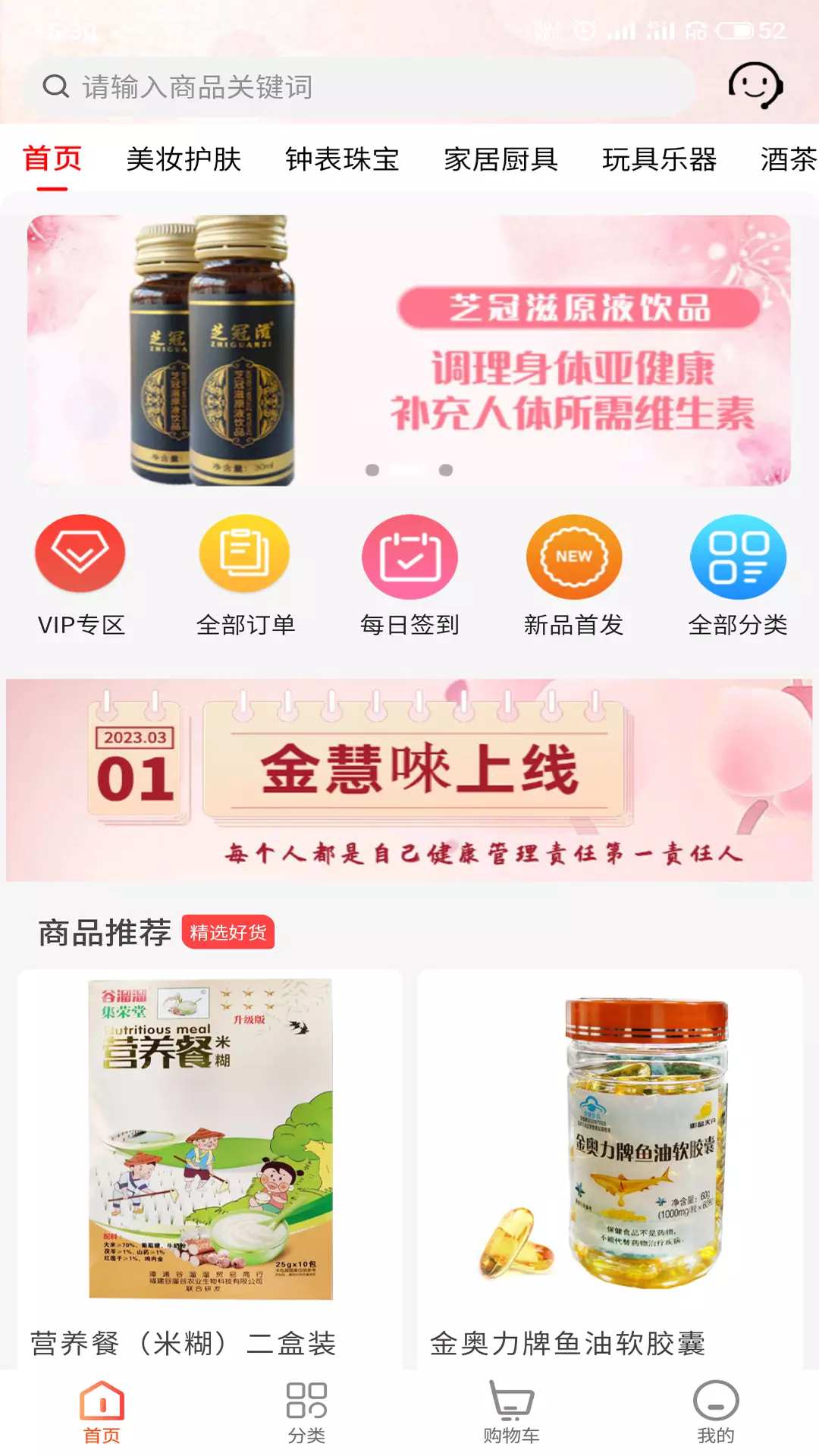The height and width of the screenshot is (1456, 819).
Task: Open the 营养餐(米糊)二盒装 product card
Action: click(210, 1169)
